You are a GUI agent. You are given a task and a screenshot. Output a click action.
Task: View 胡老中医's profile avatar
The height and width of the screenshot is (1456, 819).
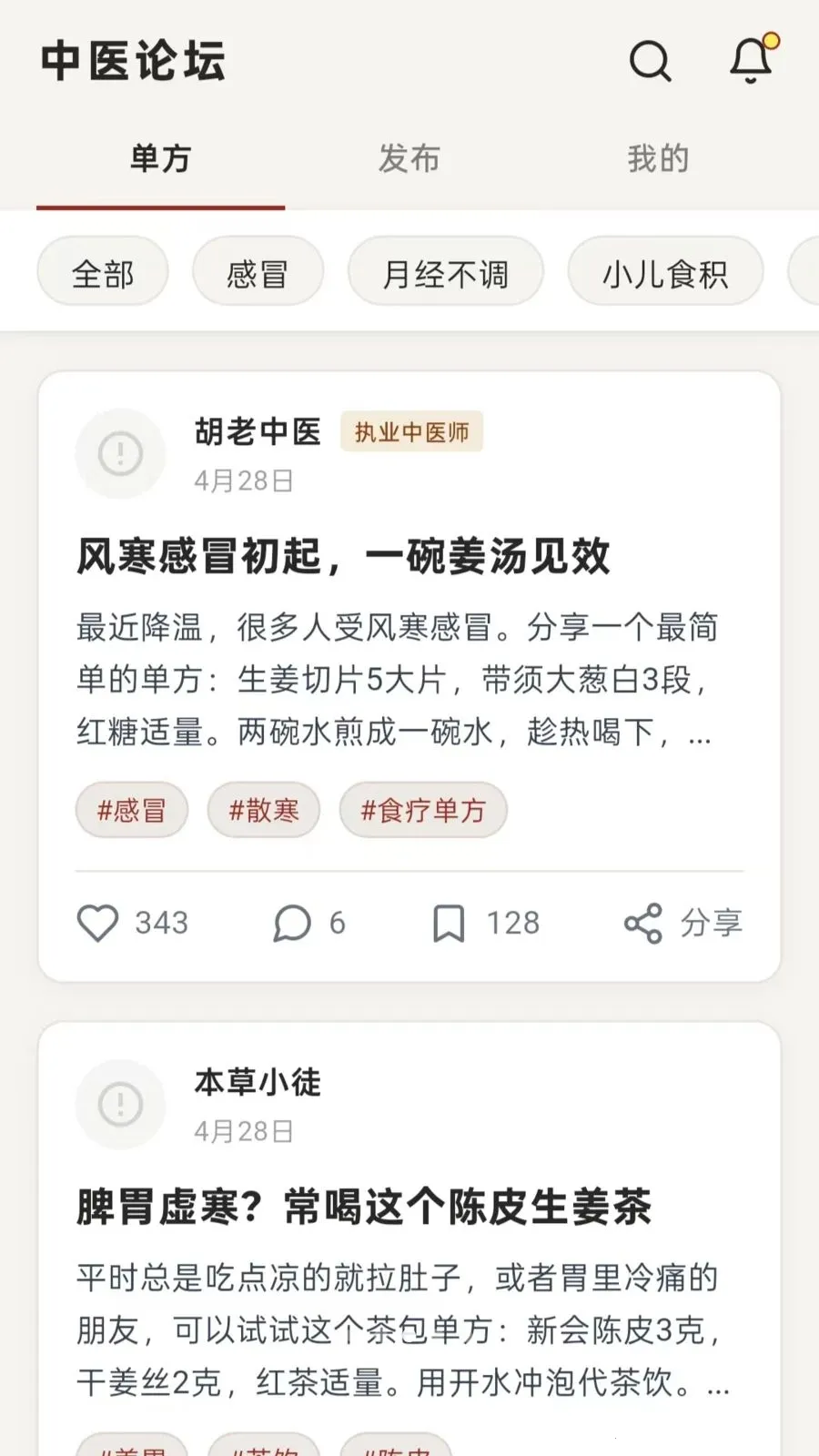[120, 453]
